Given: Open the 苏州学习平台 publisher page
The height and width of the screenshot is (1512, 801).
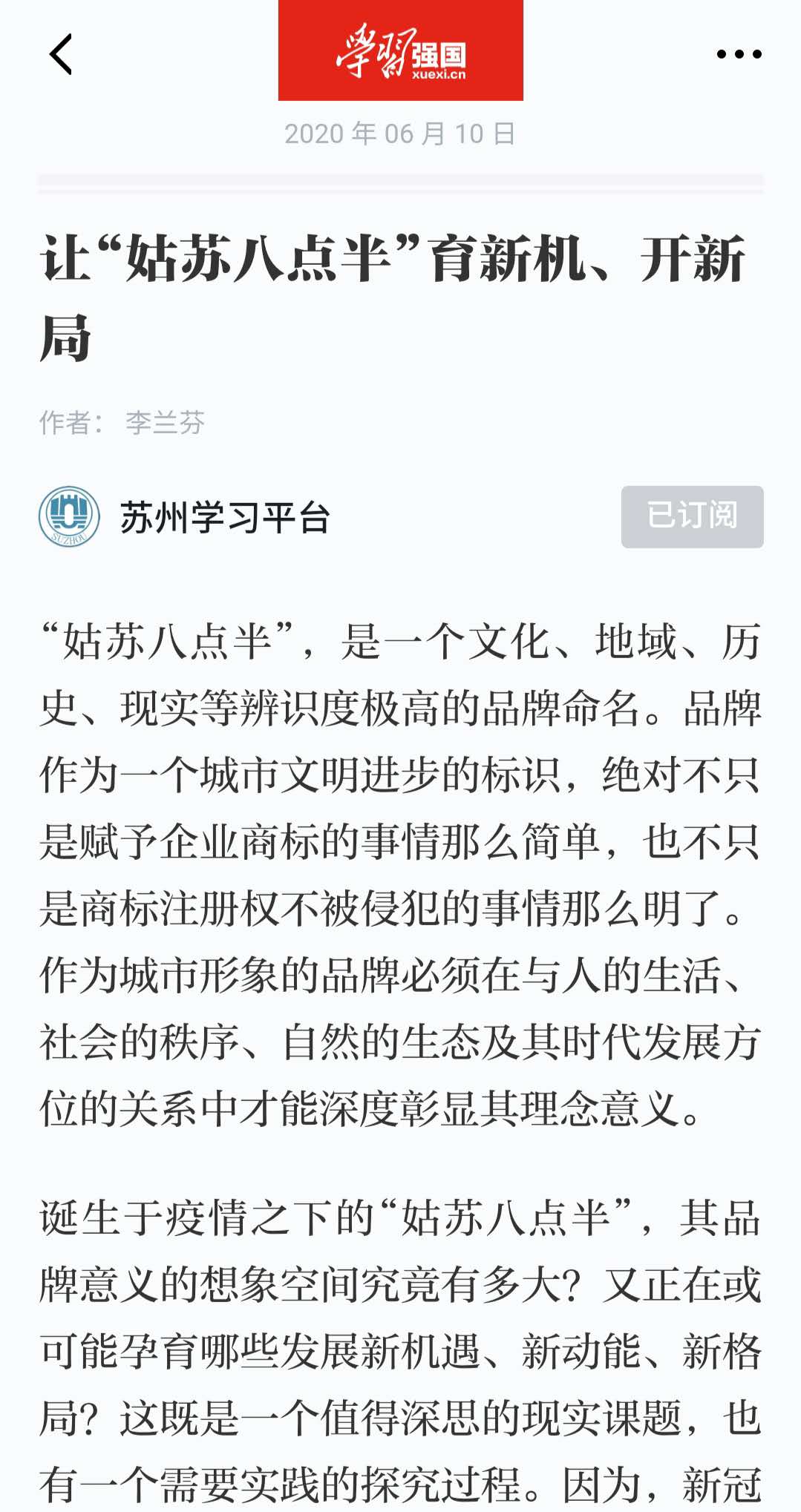Looking at the screenshot, I should coord(224,517).
